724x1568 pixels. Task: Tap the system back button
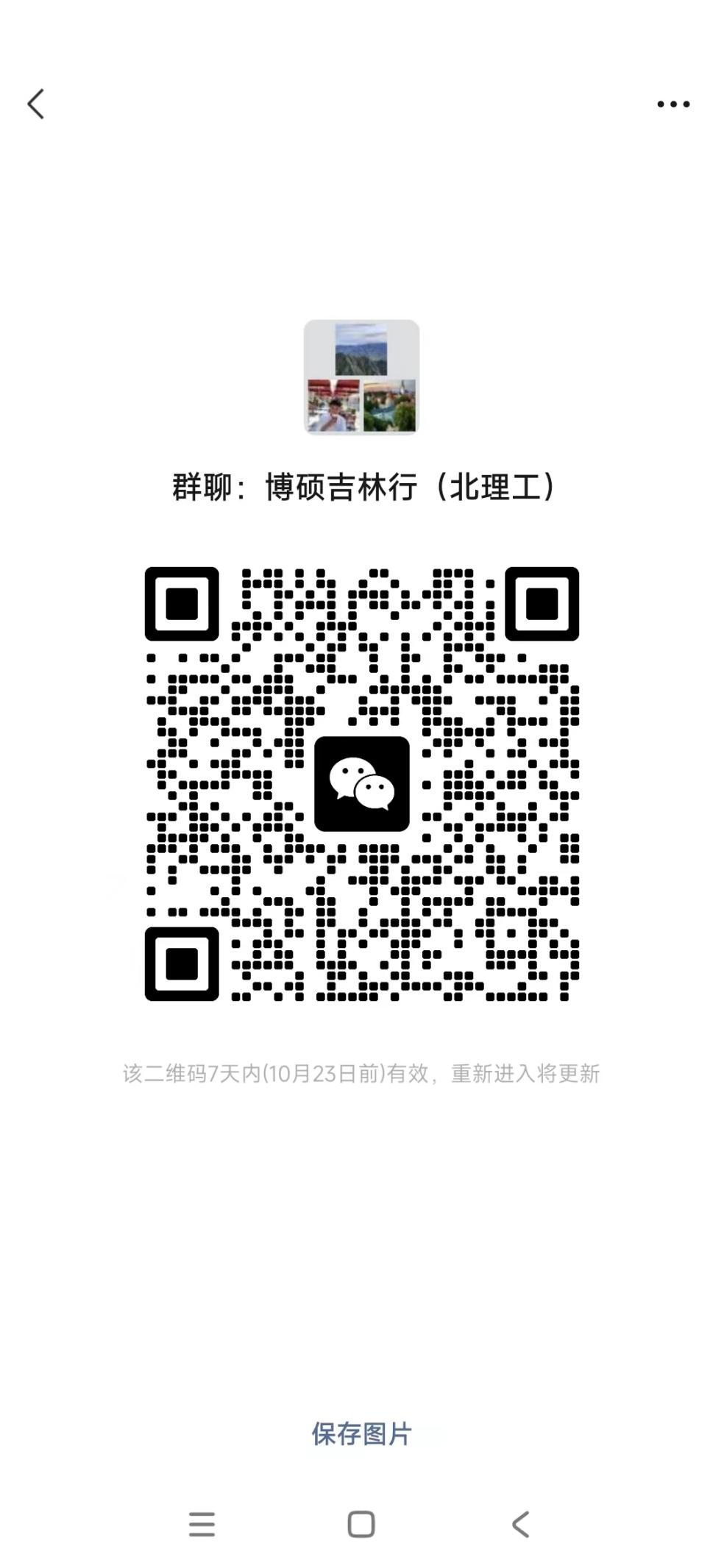coord(520,1524)
